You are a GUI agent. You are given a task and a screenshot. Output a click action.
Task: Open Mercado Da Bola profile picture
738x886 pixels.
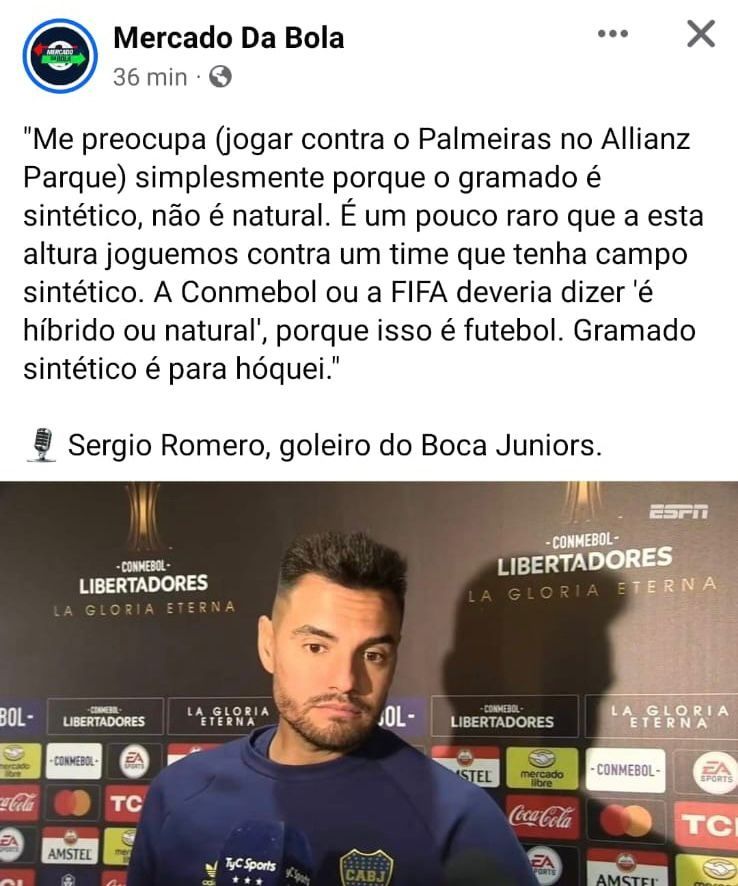(60, 56)
